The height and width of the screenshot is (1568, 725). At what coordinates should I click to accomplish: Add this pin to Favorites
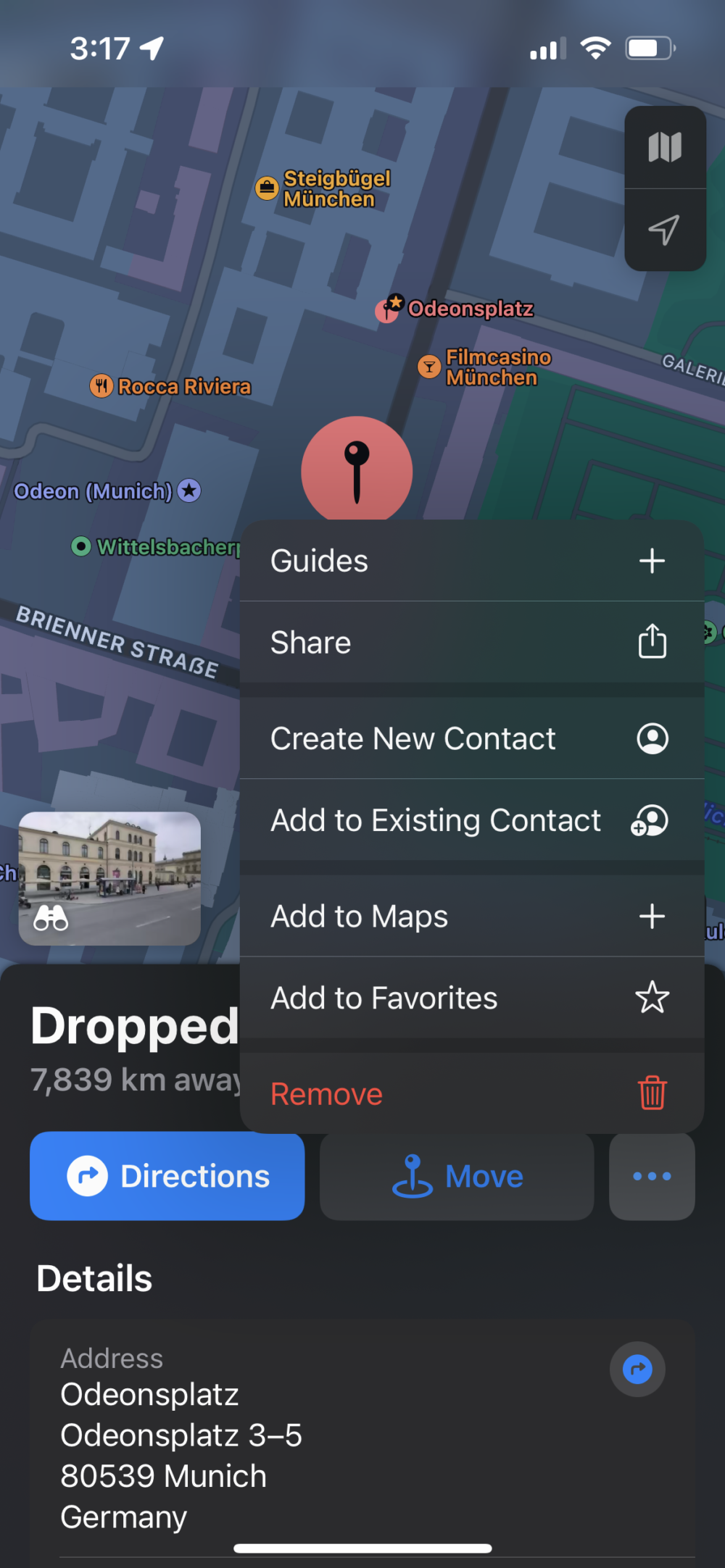point(471,998)
